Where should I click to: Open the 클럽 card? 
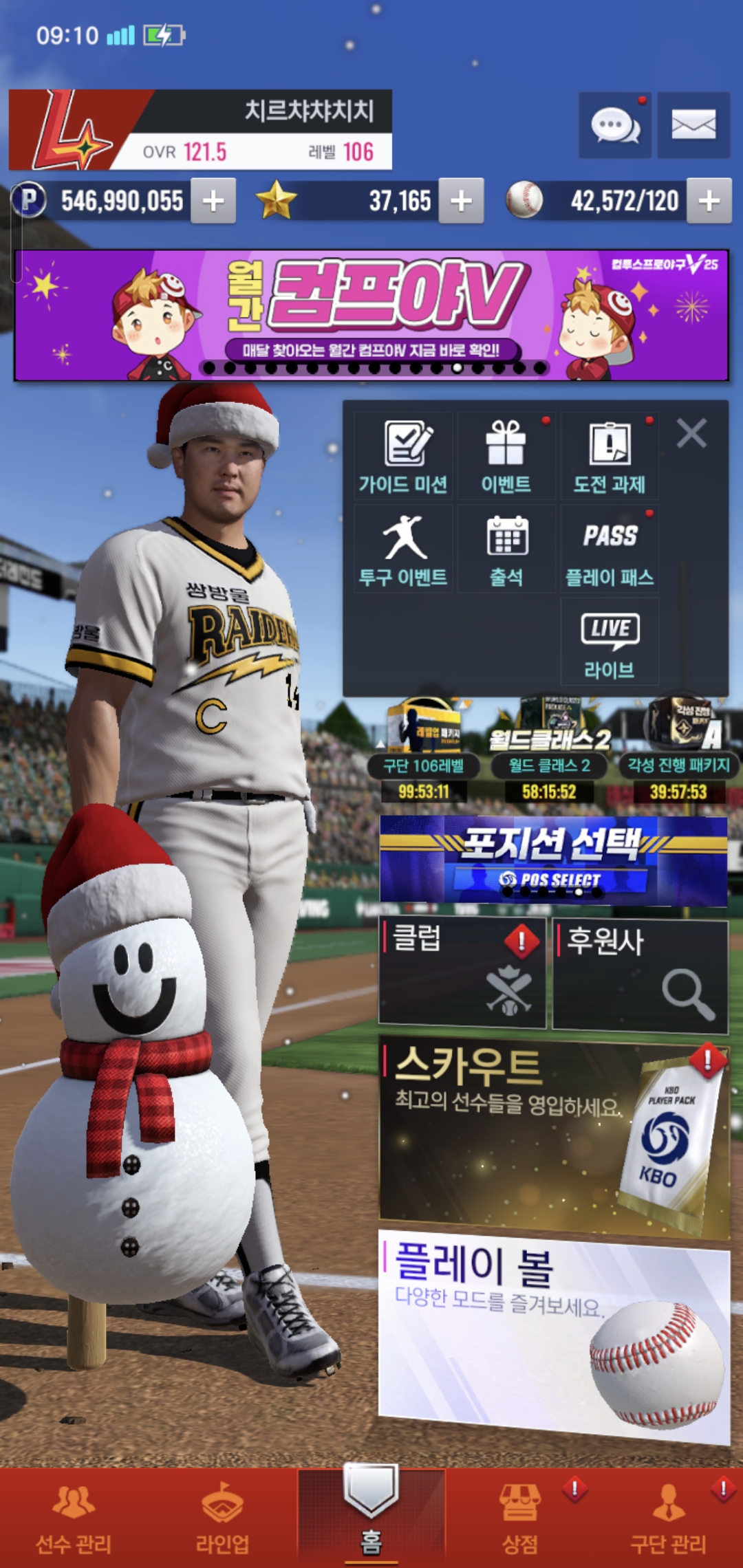(462, 972)
